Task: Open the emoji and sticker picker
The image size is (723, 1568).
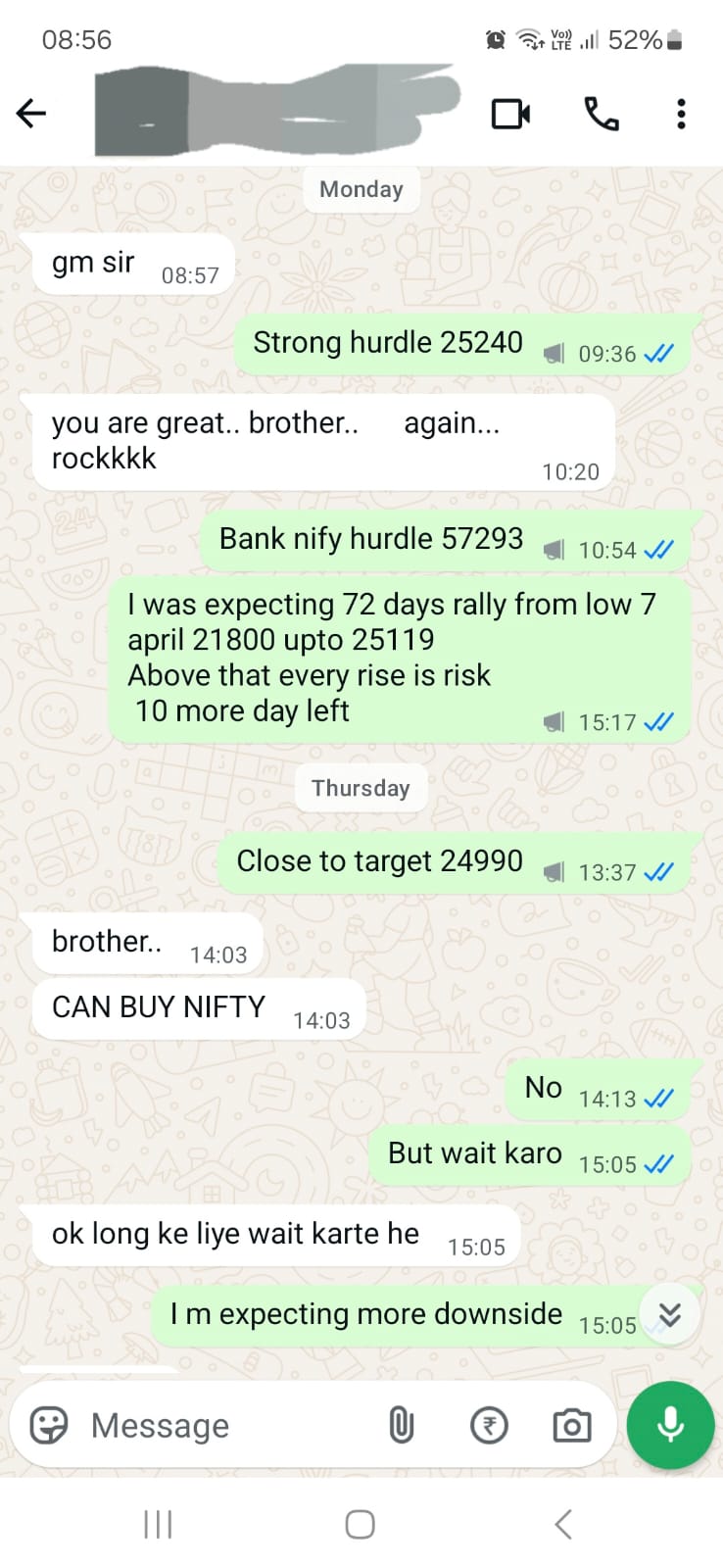Action: tap(49, 1425)
